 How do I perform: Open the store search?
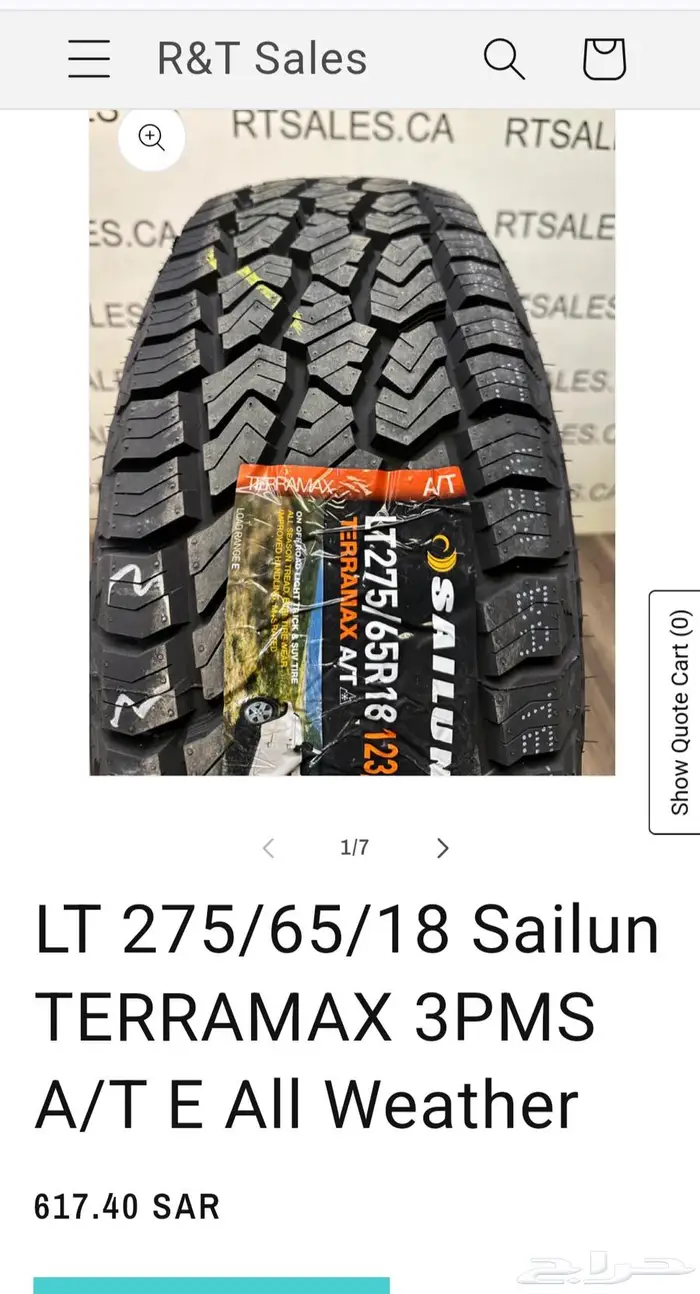point(504,59)
